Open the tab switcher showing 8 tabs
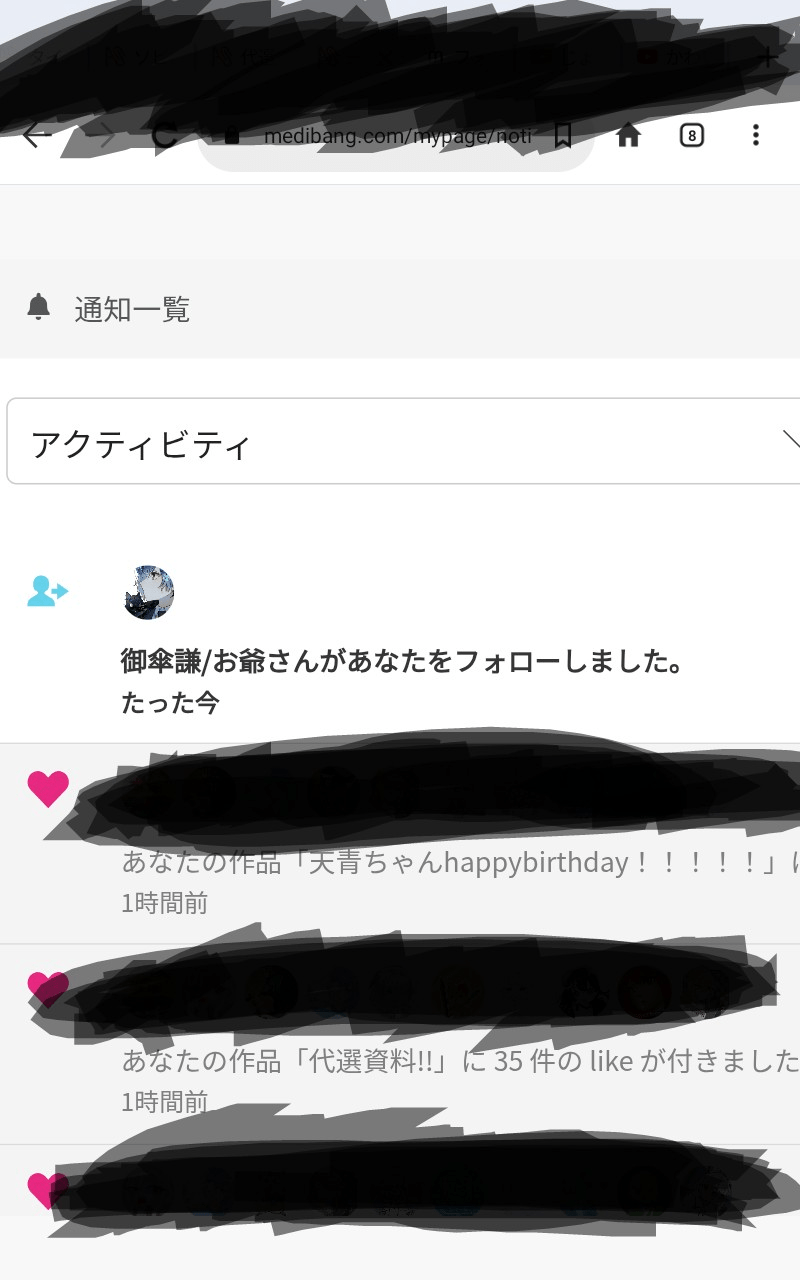800x1280 pixels. [x=691, y=136]
